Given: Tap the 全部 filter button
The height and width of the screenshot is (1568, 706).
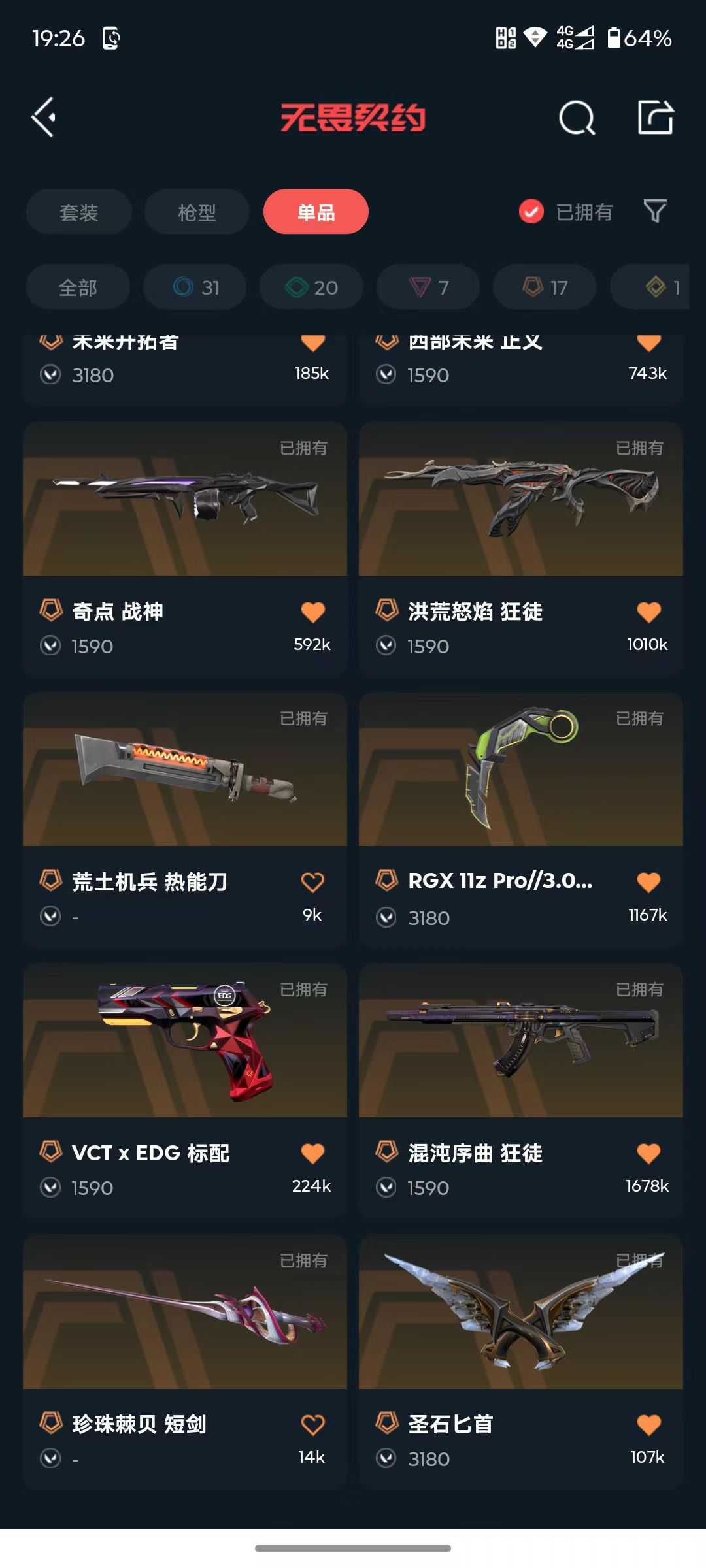Looking at the screenshot, I should click(78, 287).
